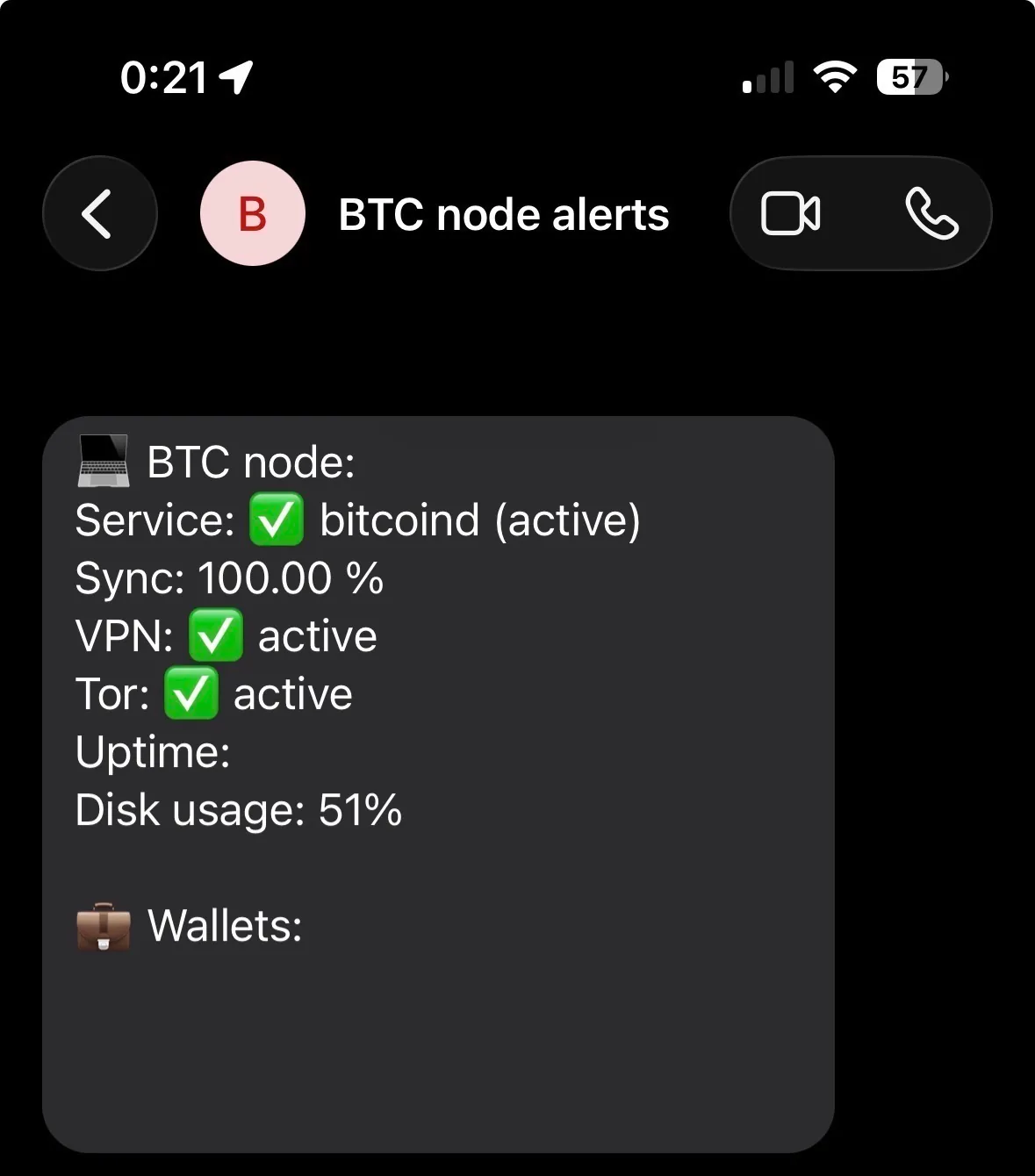Tap the Wi-Fi icon in the status bar

pos(834,77)
